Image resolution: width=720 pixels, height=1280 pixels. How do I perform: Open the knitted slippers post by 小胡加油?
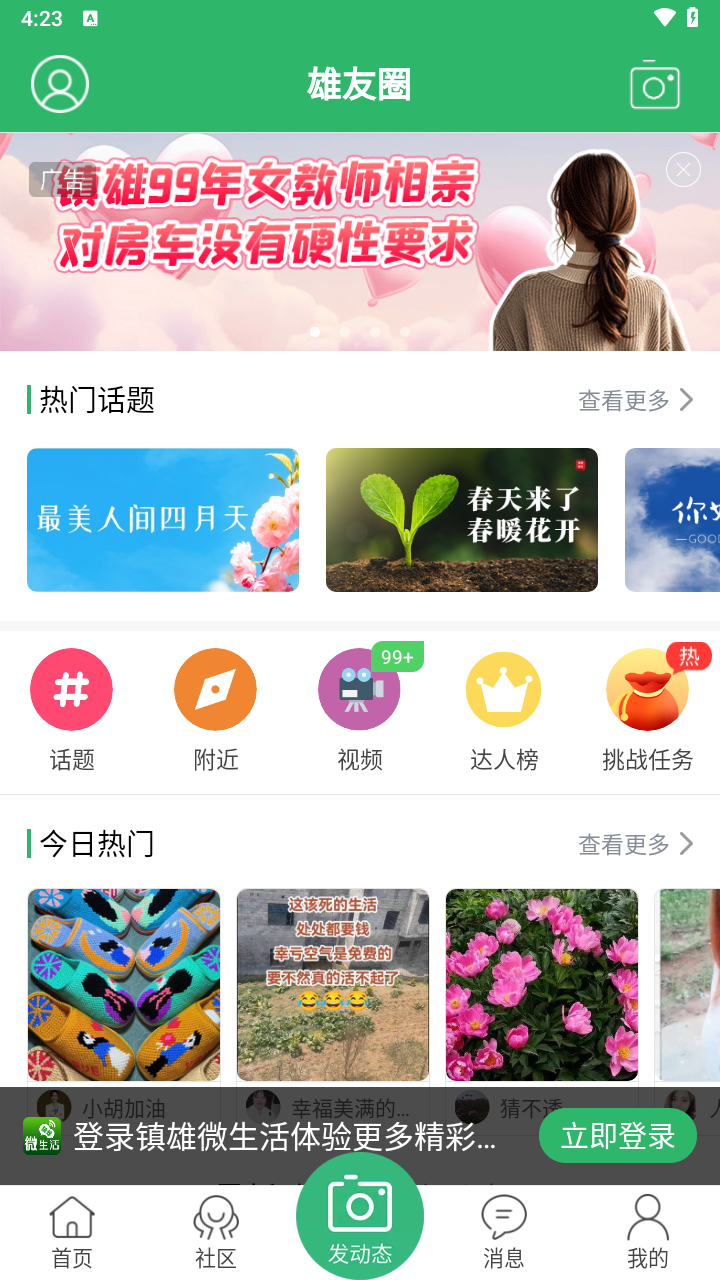coord(124,985)
